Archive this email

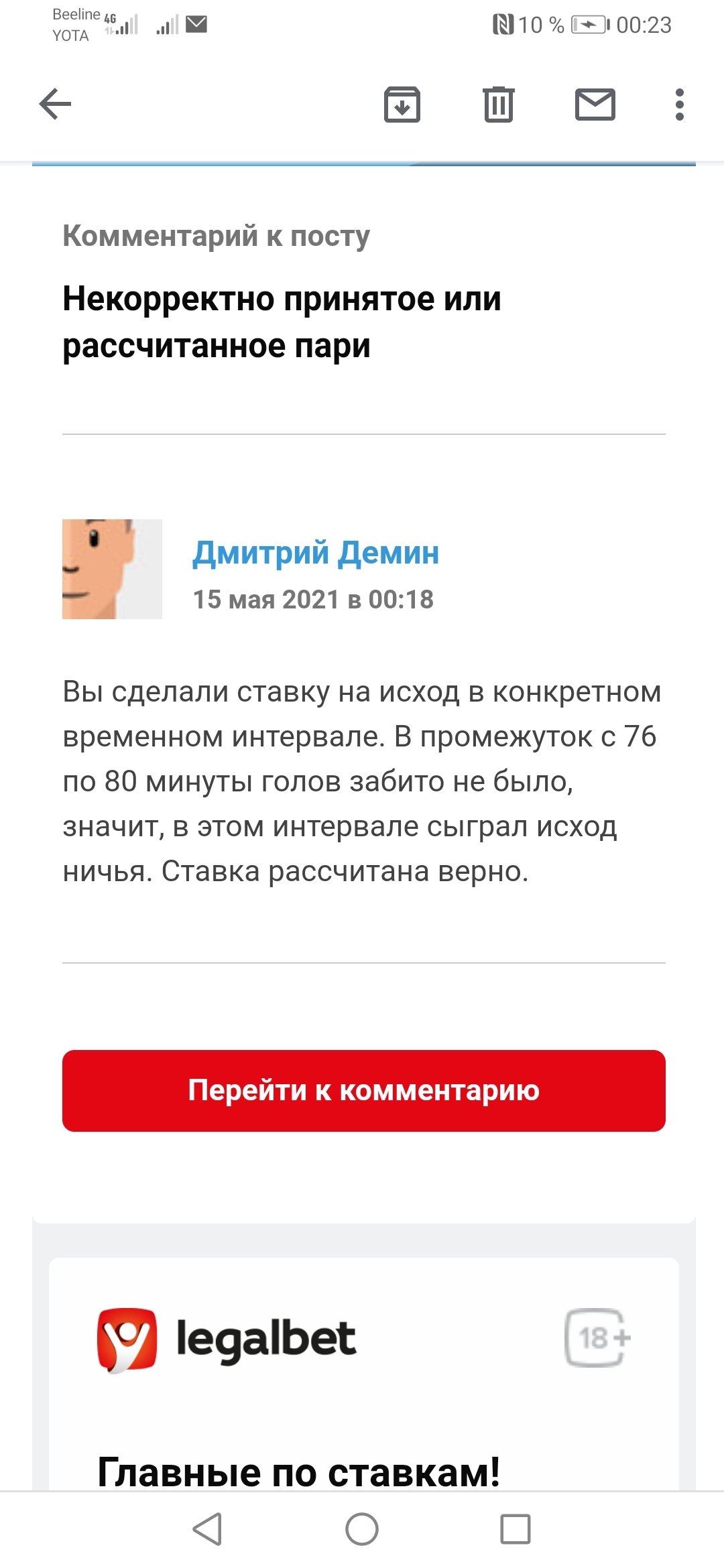pos(402,105)
